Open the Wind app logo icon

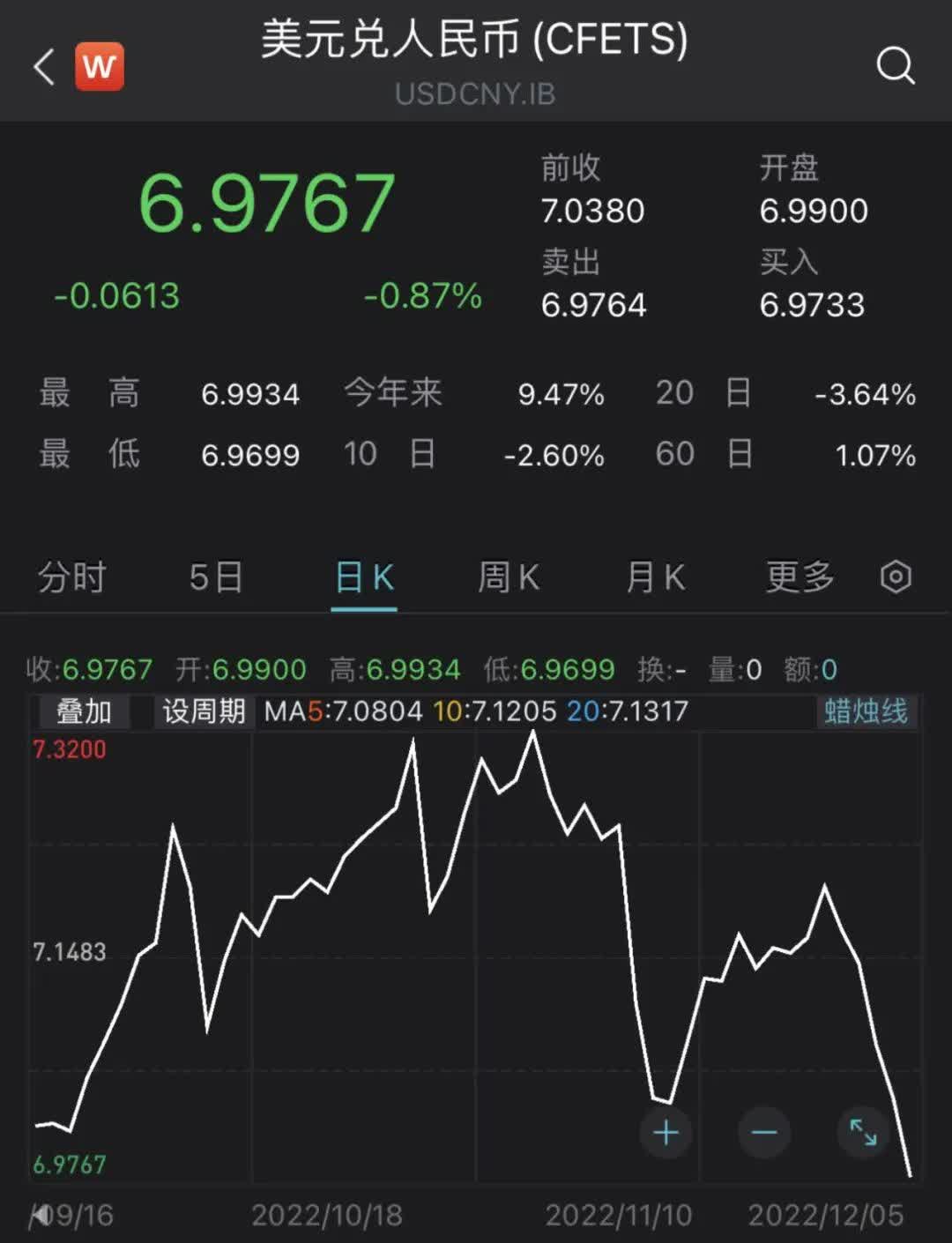click(x=99, y=67)
